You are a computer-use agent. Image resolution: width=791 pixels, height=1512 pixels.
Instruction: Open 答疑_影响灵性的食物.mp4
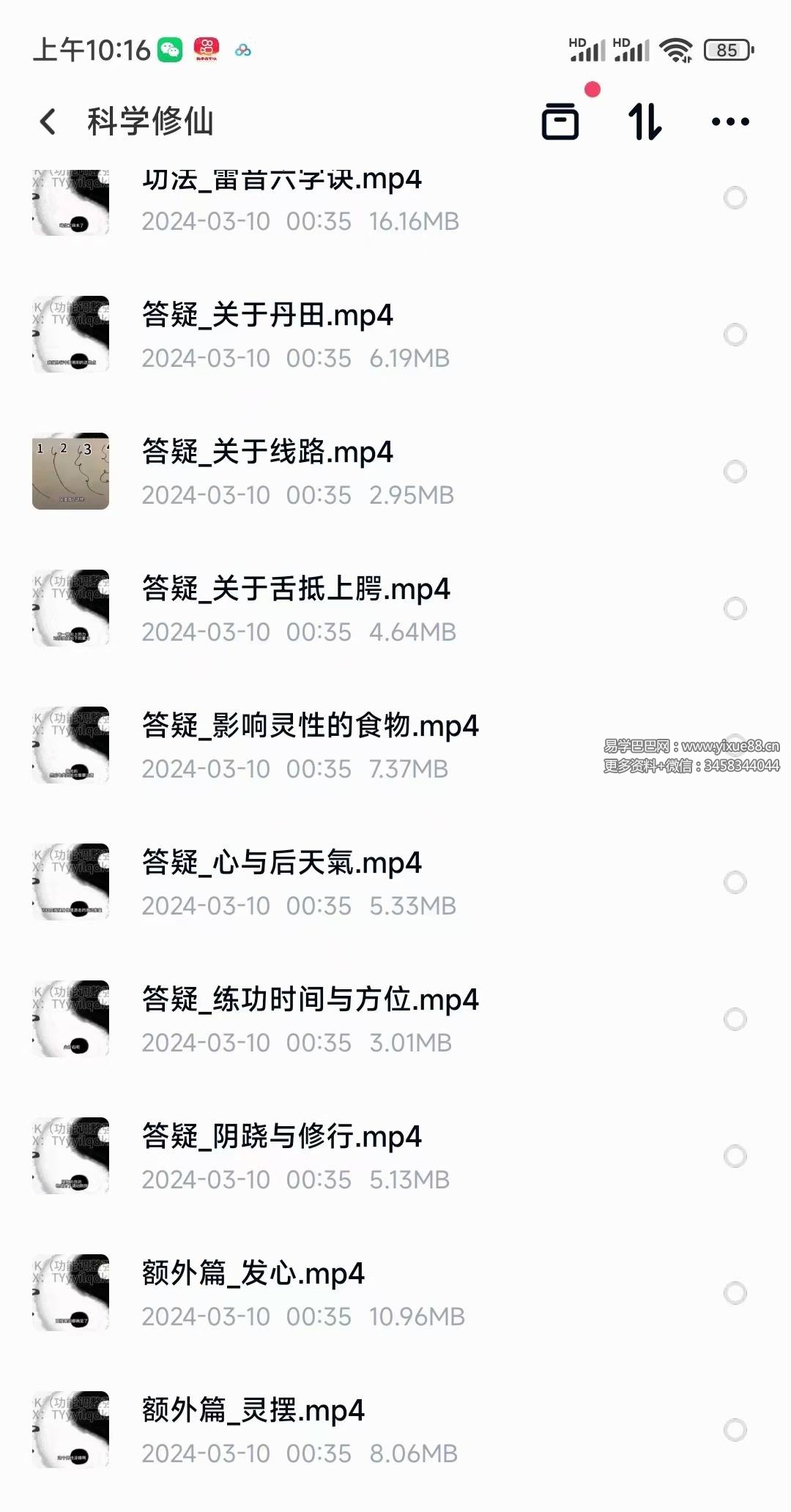(310, 726)
